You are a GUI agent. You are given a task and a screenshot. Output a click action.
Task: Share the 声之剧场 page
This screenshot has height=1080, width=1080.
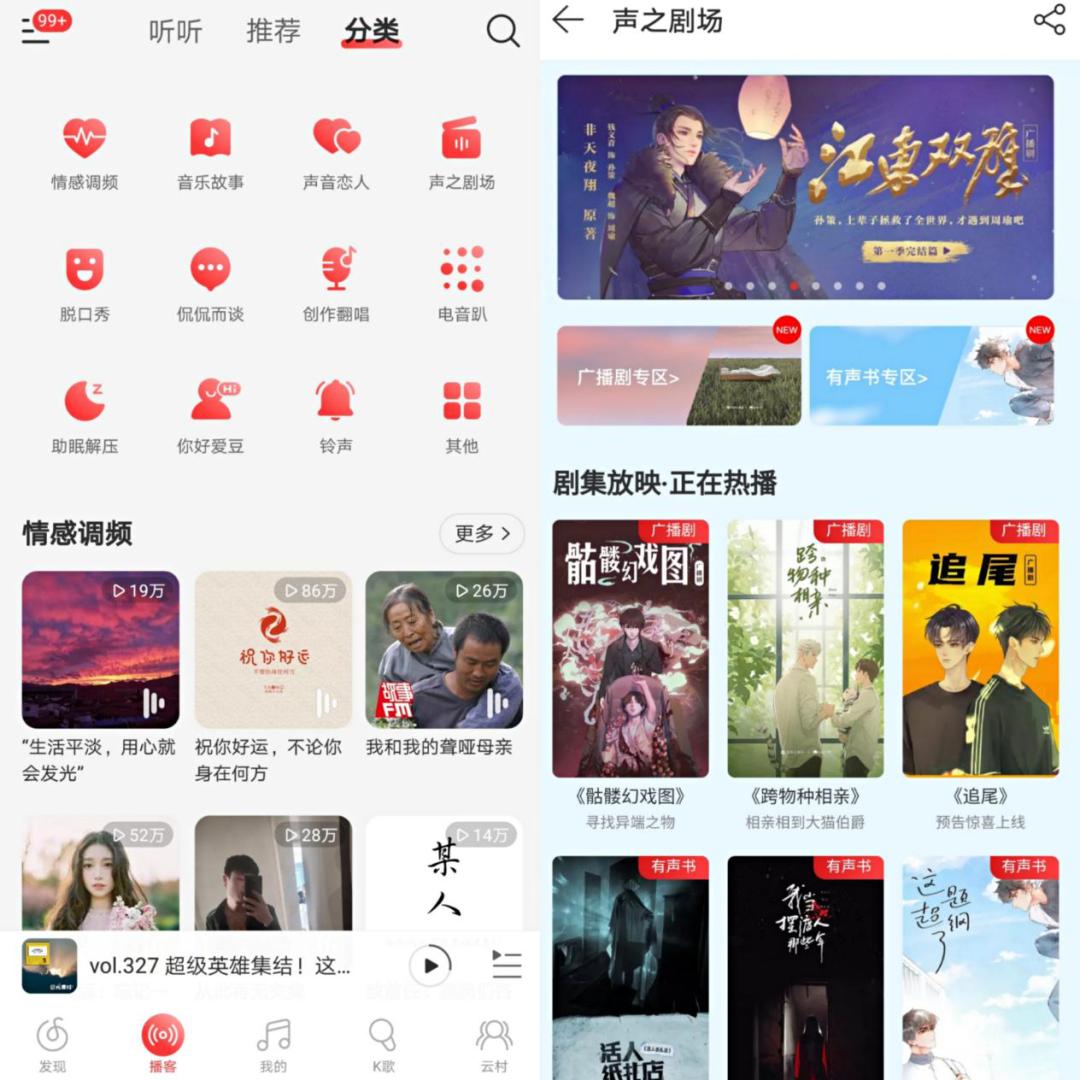click(1049, 20)
